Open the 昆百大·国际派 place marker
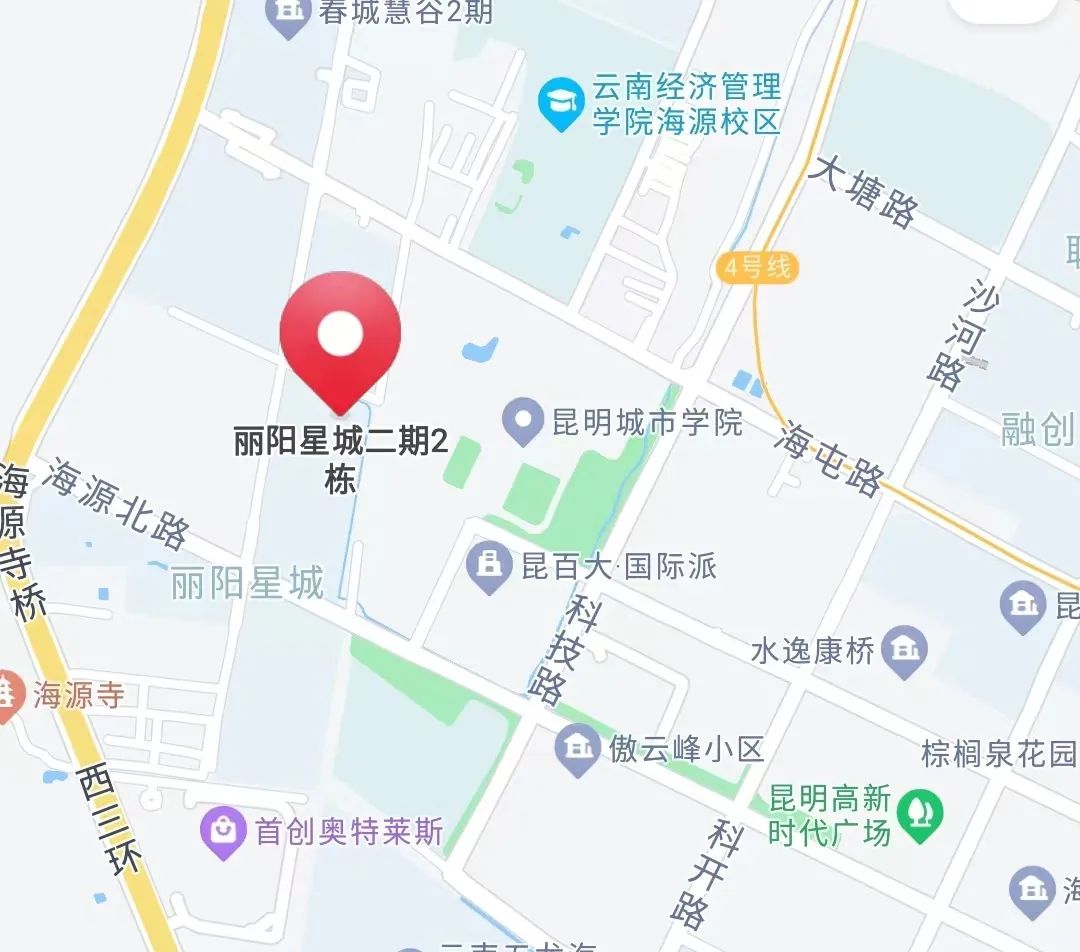 [x=489, y=567]
